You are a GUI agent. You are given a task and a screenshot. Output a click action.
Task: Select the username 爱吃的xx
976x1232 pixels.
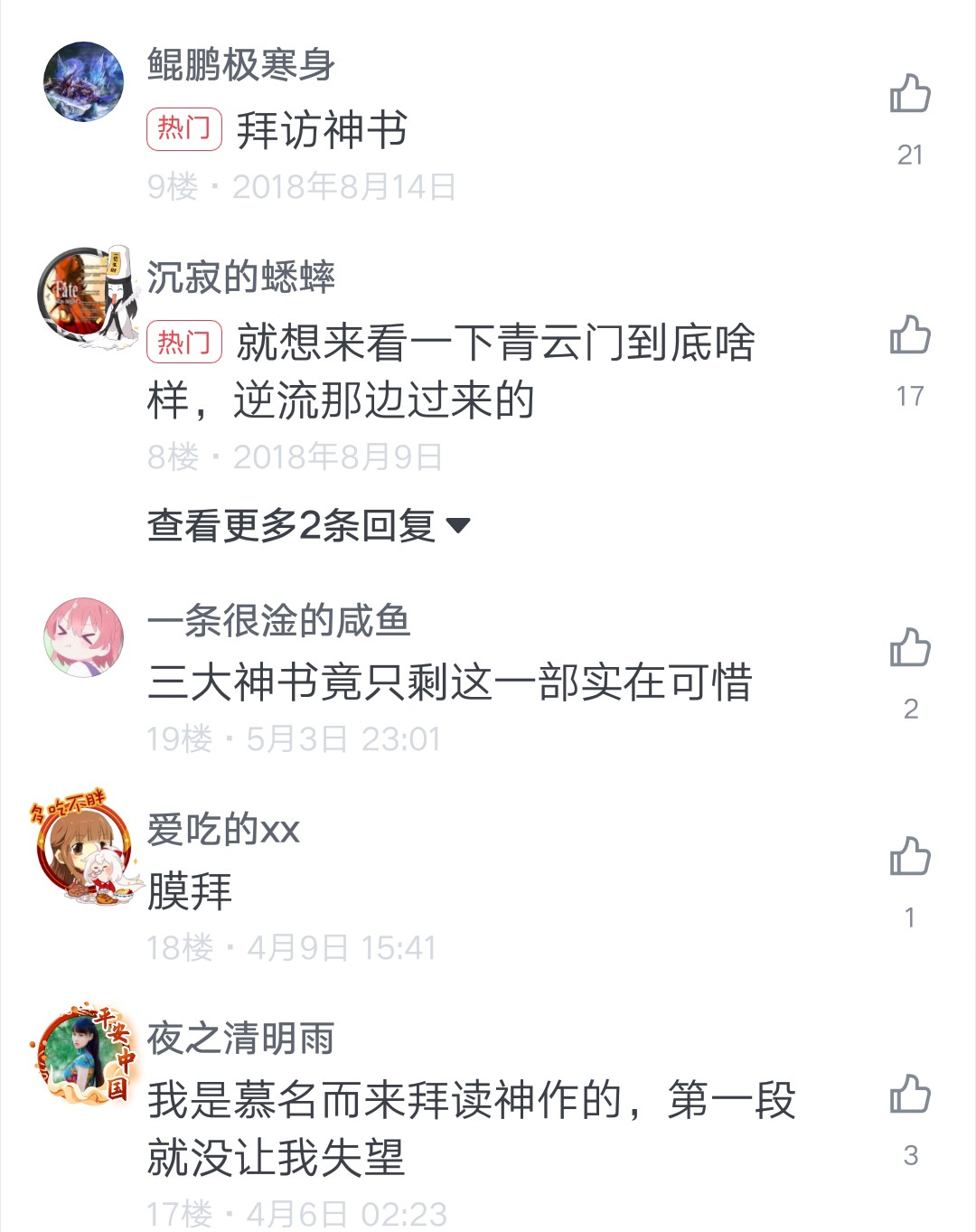tap(223, 831)
